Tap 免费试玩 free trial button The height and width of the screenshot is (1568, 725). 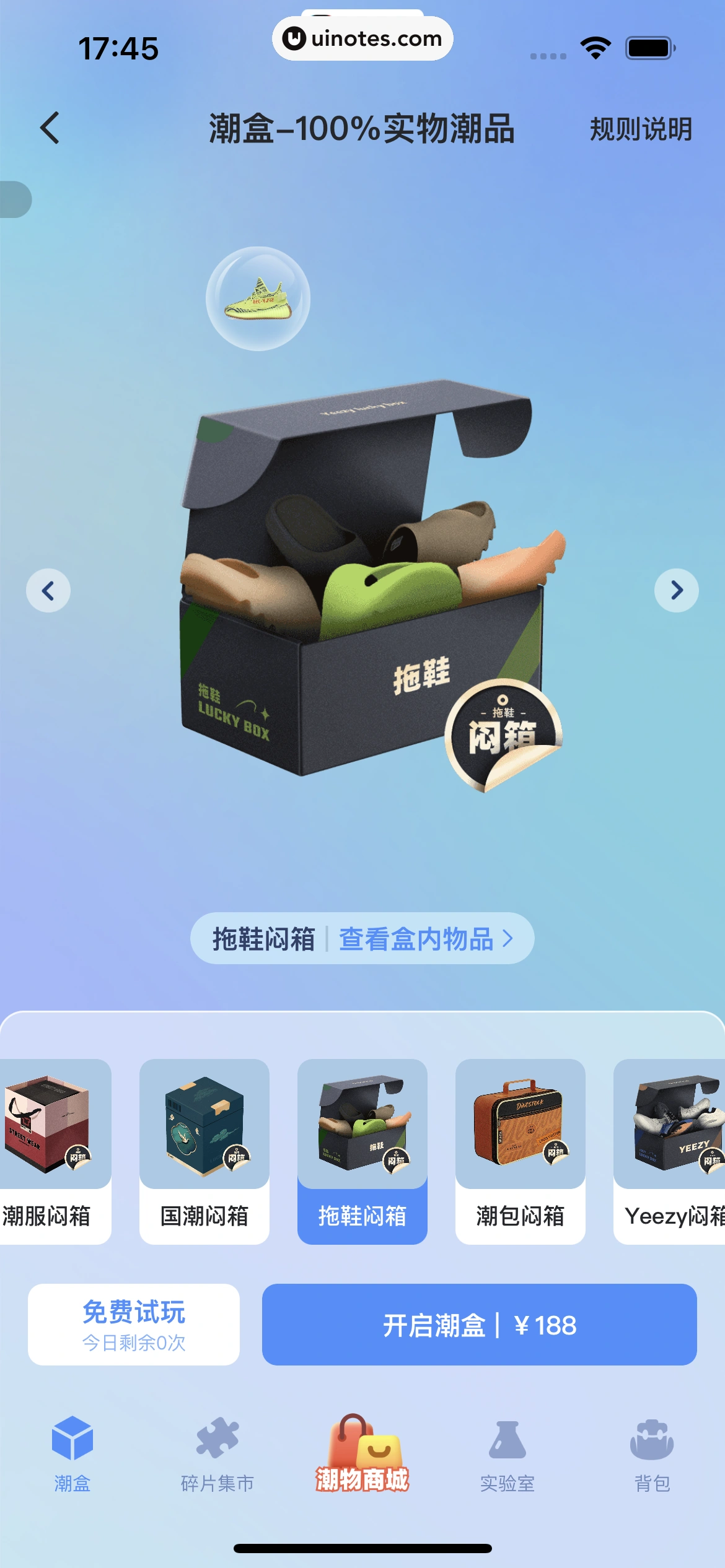(x=134, y=1324)
